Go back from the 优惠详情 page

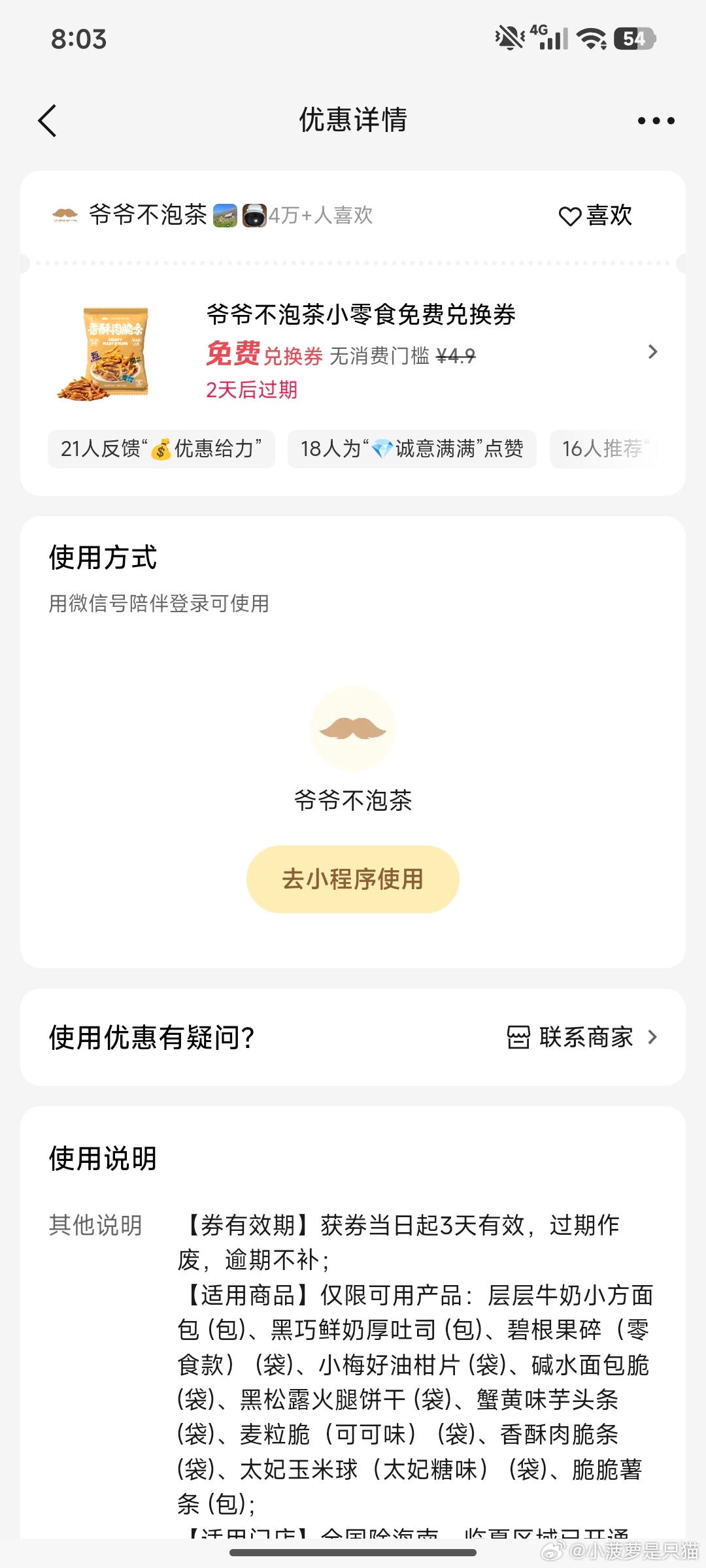pyautogui.click(x=48, y=121)
